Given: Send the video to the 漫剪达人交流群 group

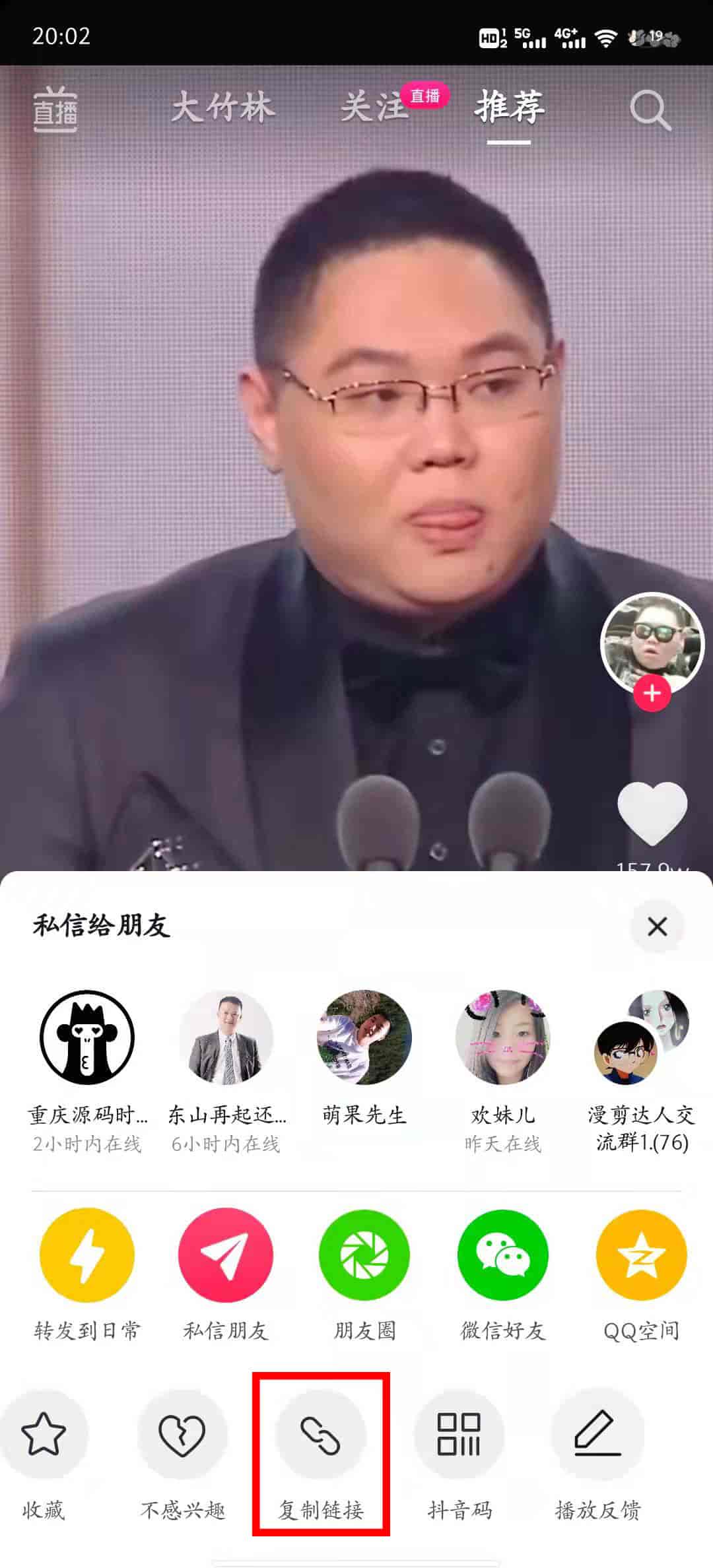Looking at the screenshot, I should (x=642, y=1069).
